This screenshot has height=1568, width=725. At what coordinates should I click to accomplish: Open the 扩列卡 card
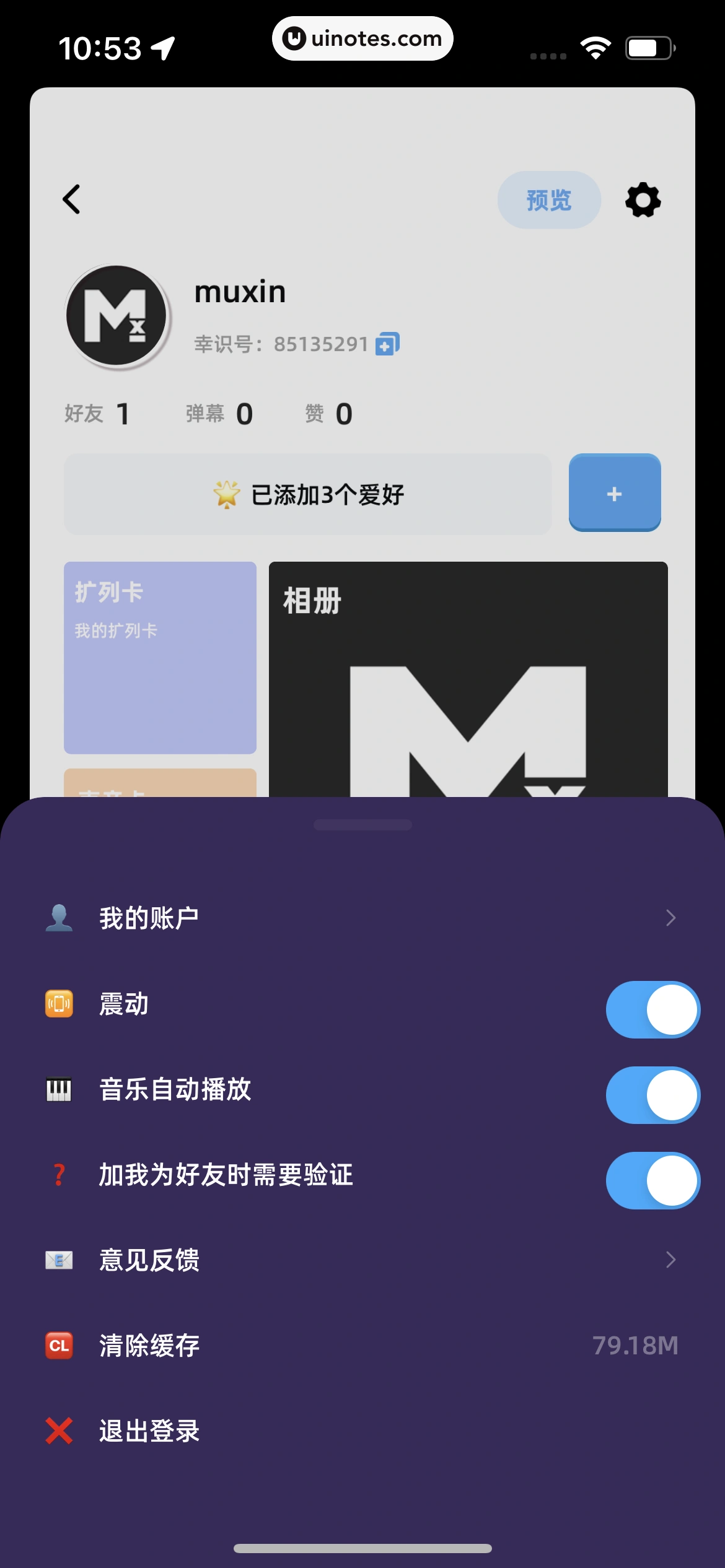[x=160, y=657]
